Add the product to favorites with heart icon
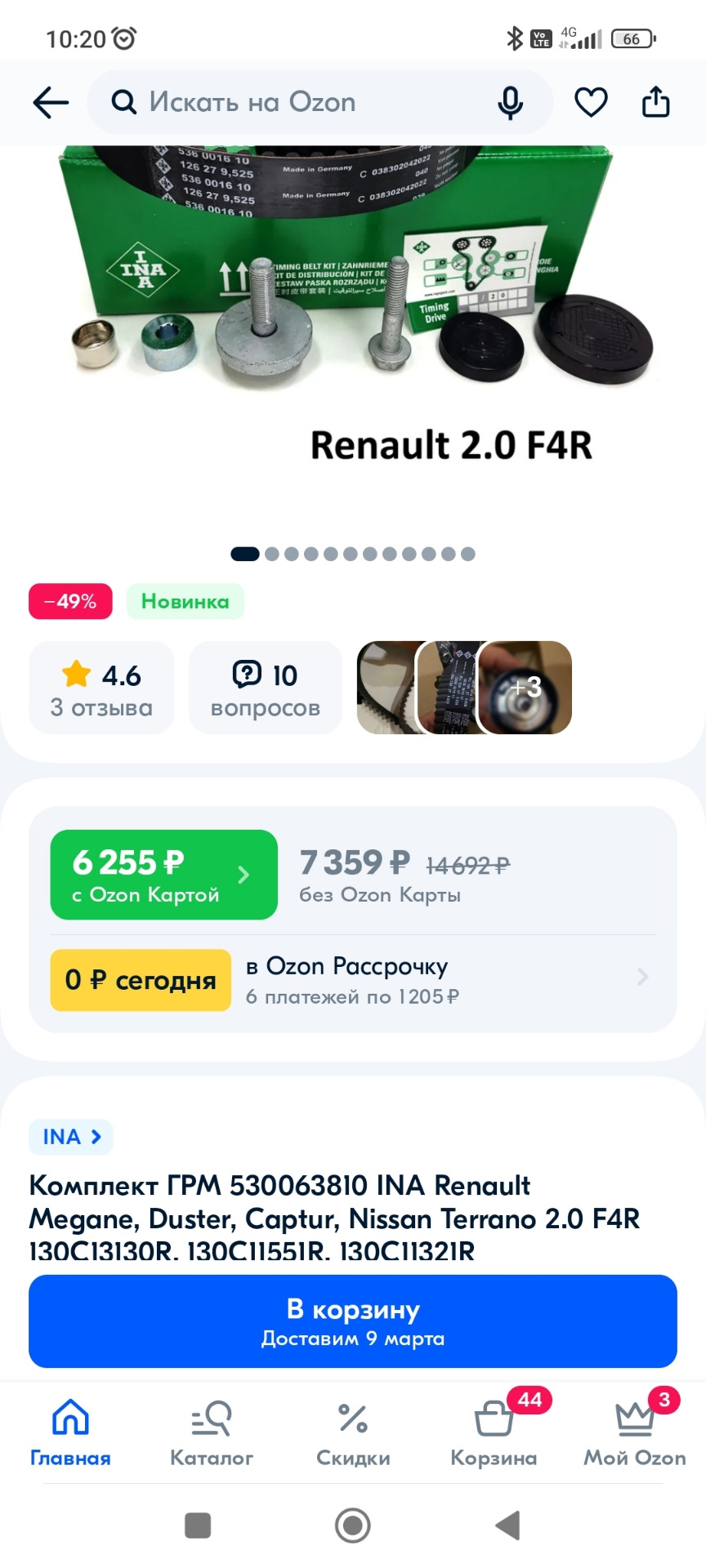Image resolution: width=706 pixels, height=1568 pixels. point(591,101)
